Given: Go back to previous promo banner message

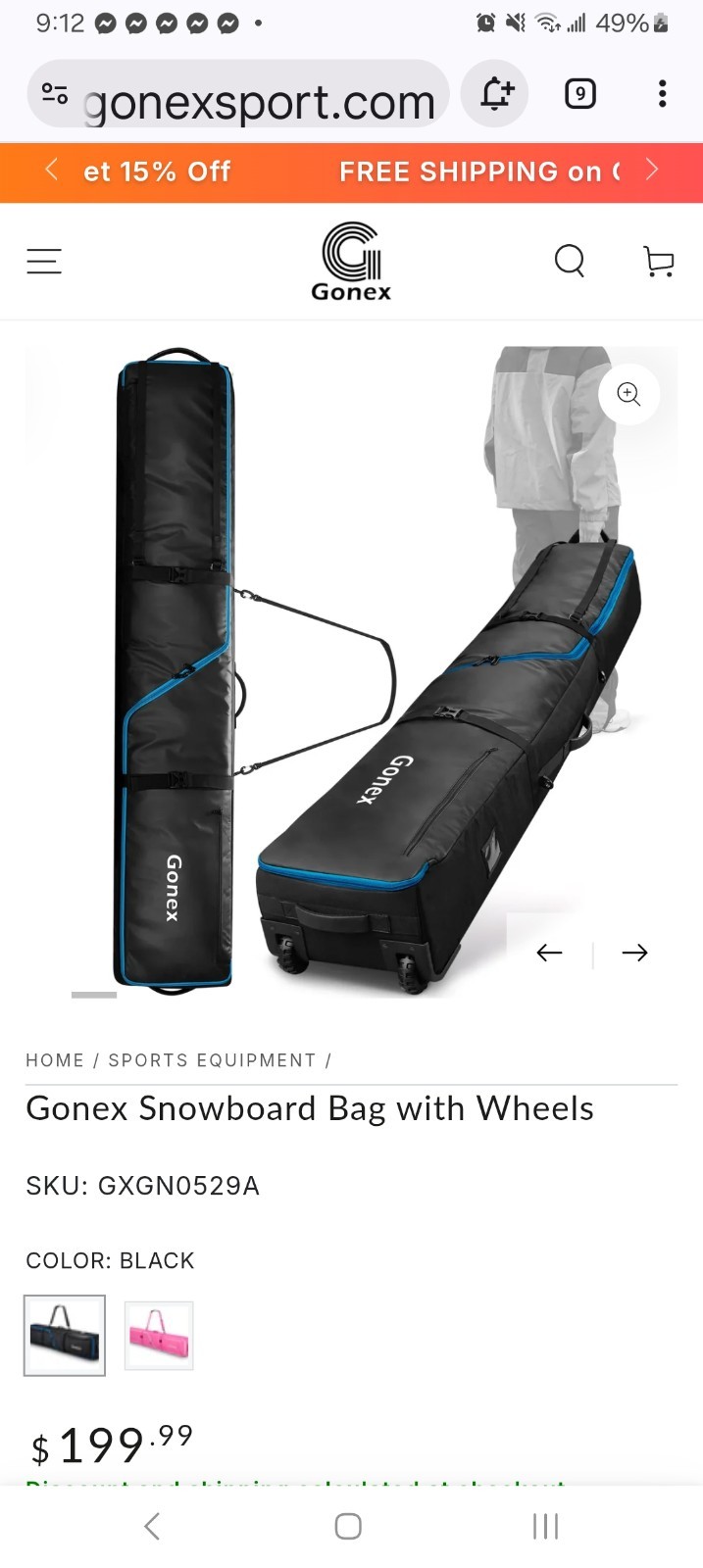Looking at the screenshot, I should 52,171.
